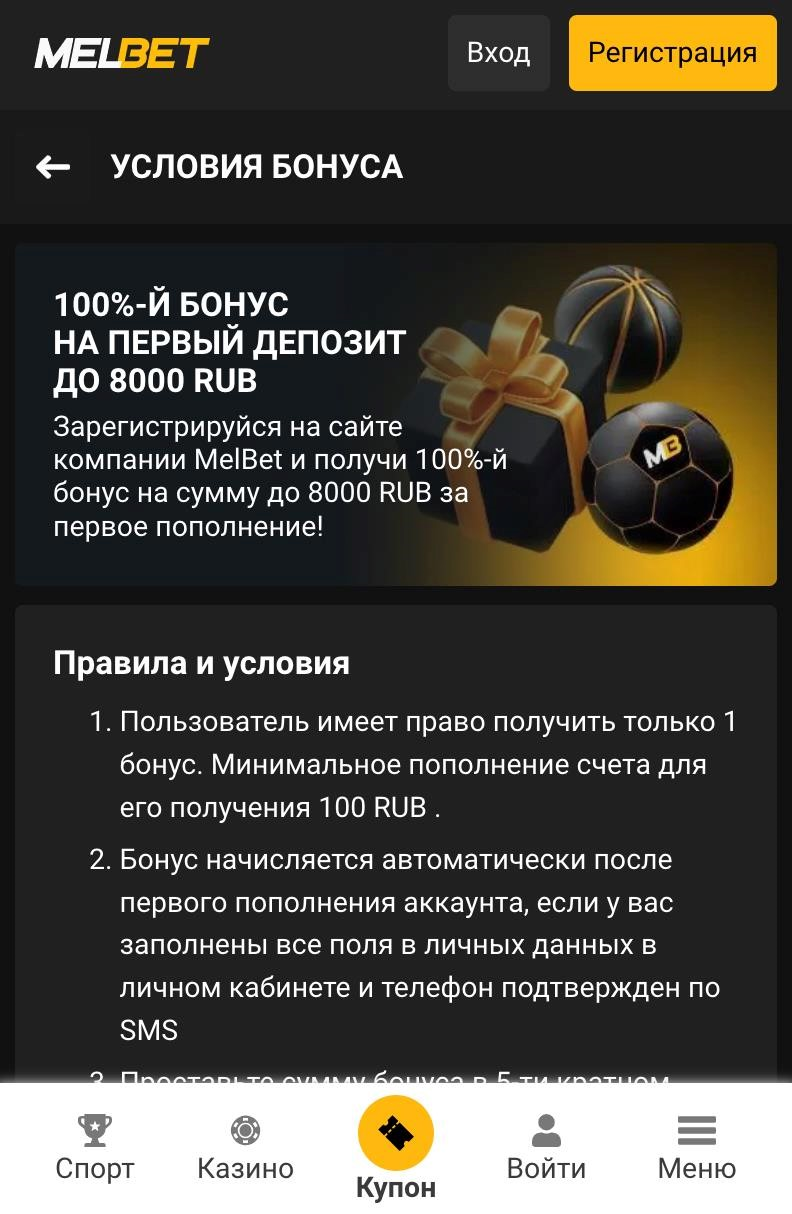Image resolution: width=792 pixels, height=1214 pixels.
Task: Switch to the Спорт tab
Action: [x=95, y=1148]
